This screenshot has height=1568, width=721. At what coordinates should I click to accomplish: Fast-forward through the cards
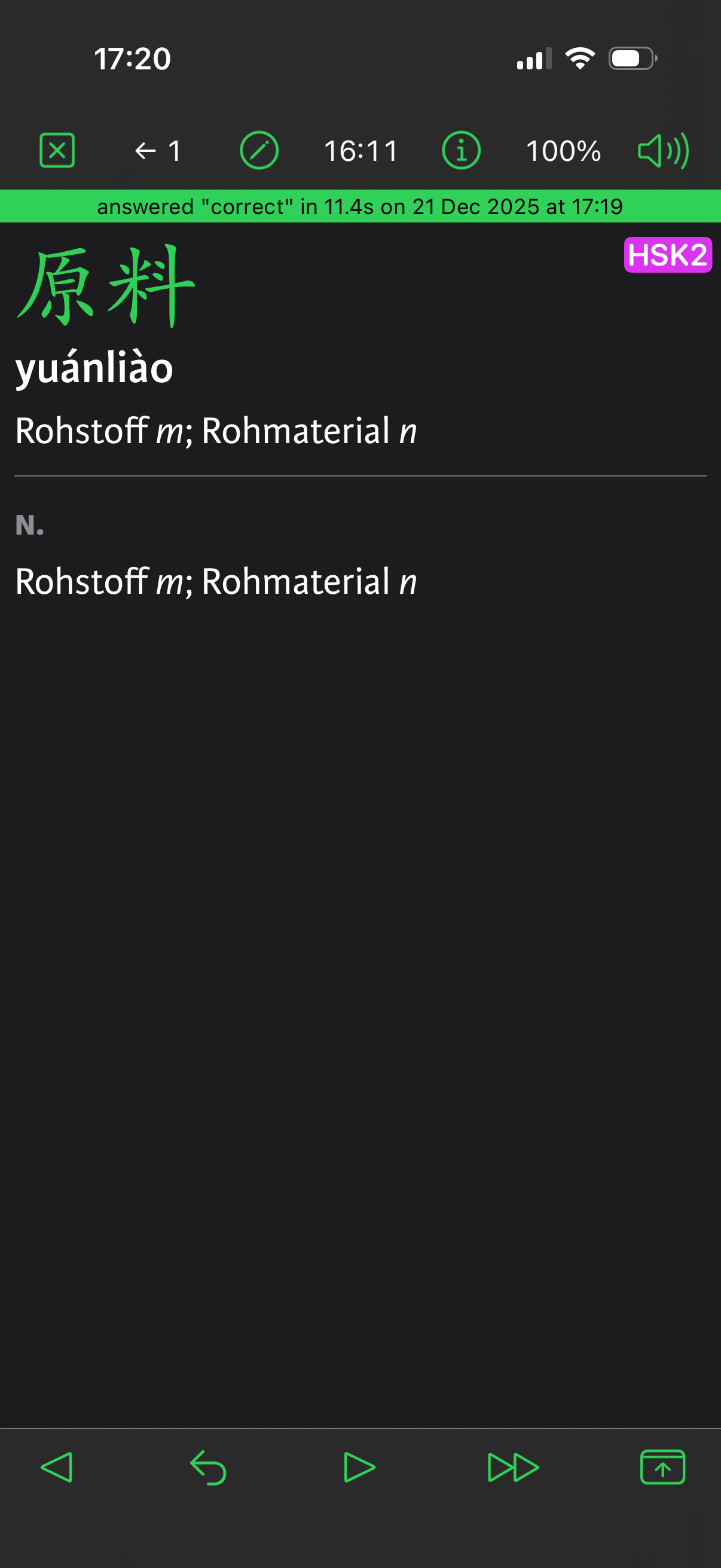point(512,1467)
